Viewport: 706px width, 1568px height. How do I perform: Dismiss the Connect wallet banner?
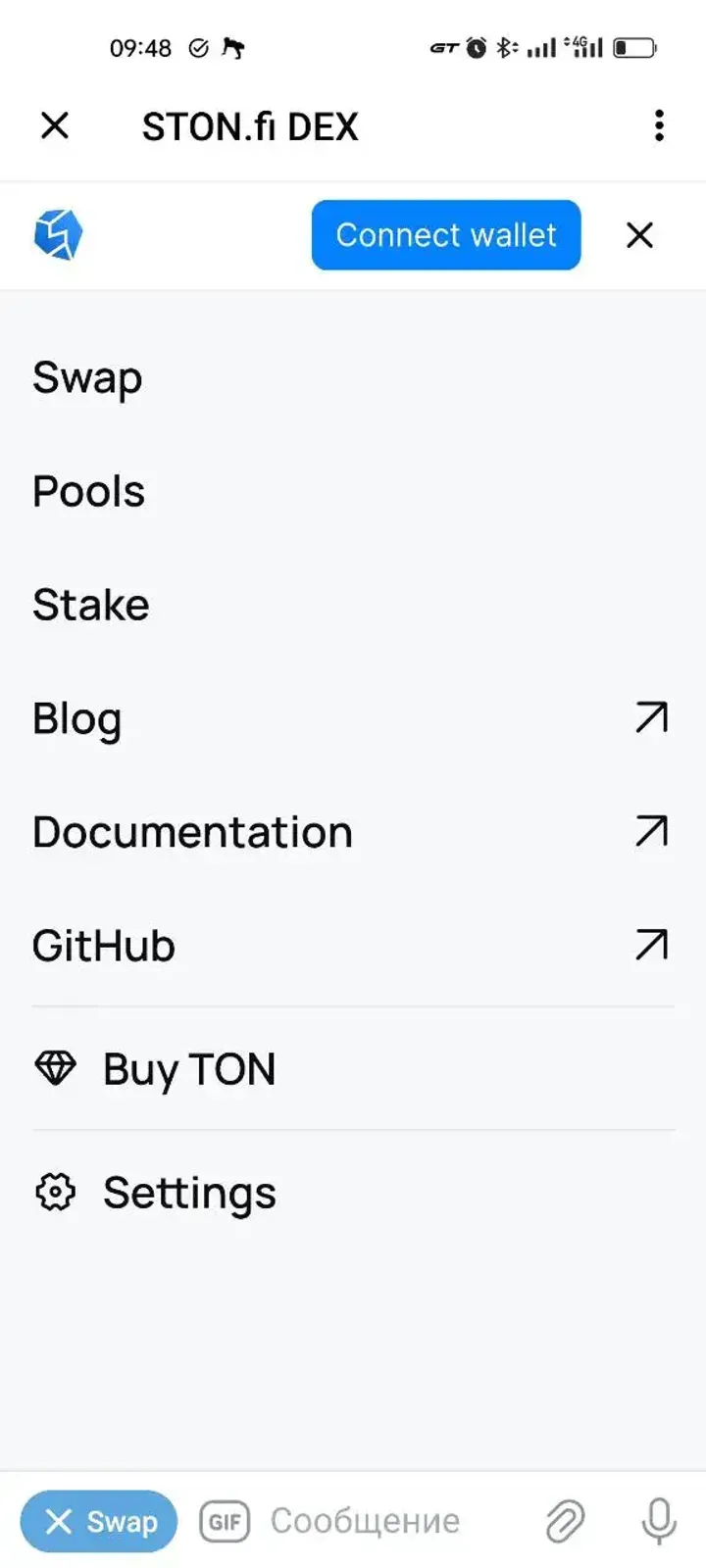(639, 234)
